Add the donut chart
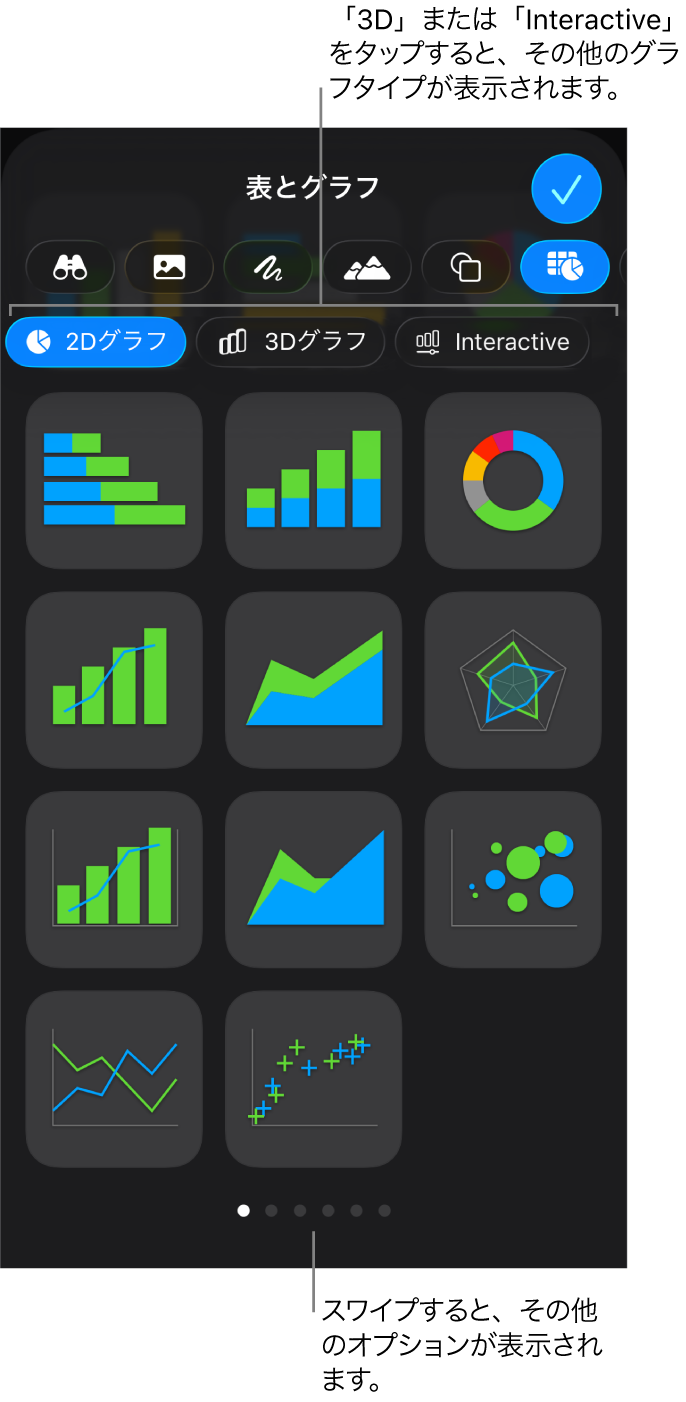The width and height of the screenshot is (686, 1402). coord(513,480)
